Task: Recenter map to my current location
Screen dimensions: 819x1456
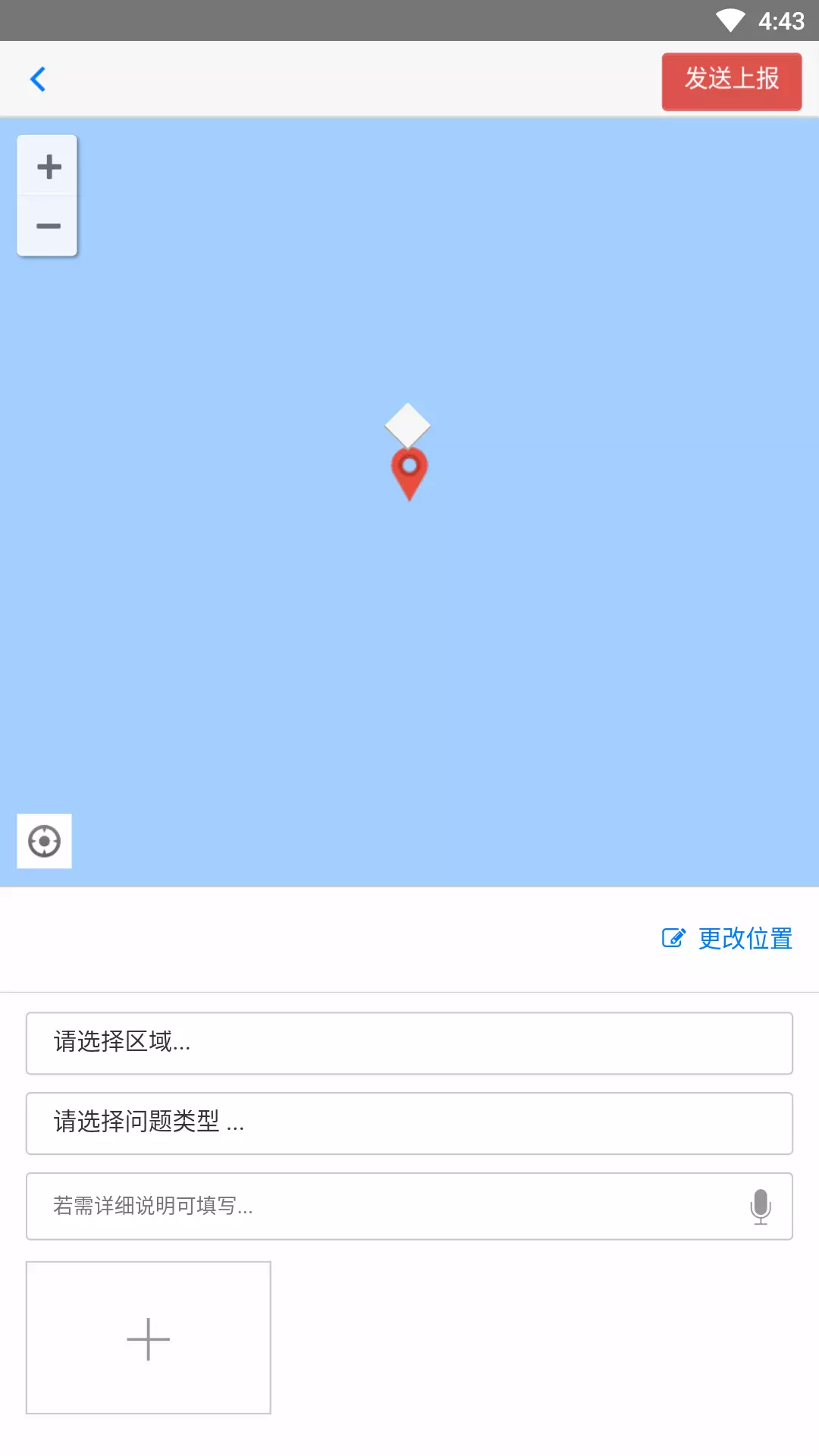Action: (45, 841)
